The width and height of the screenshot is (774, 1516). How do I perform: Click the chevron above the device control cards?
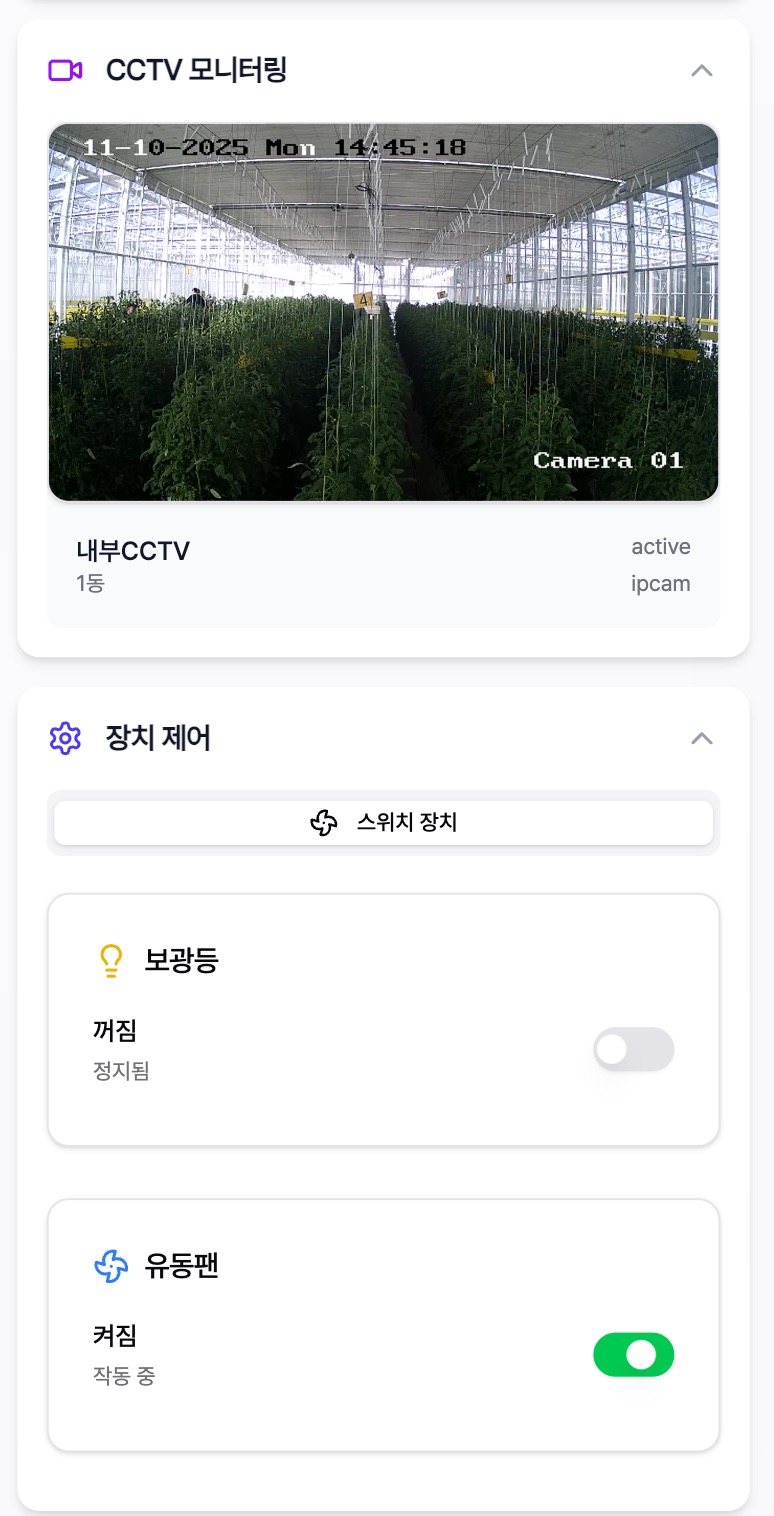[x=702, y=738]
